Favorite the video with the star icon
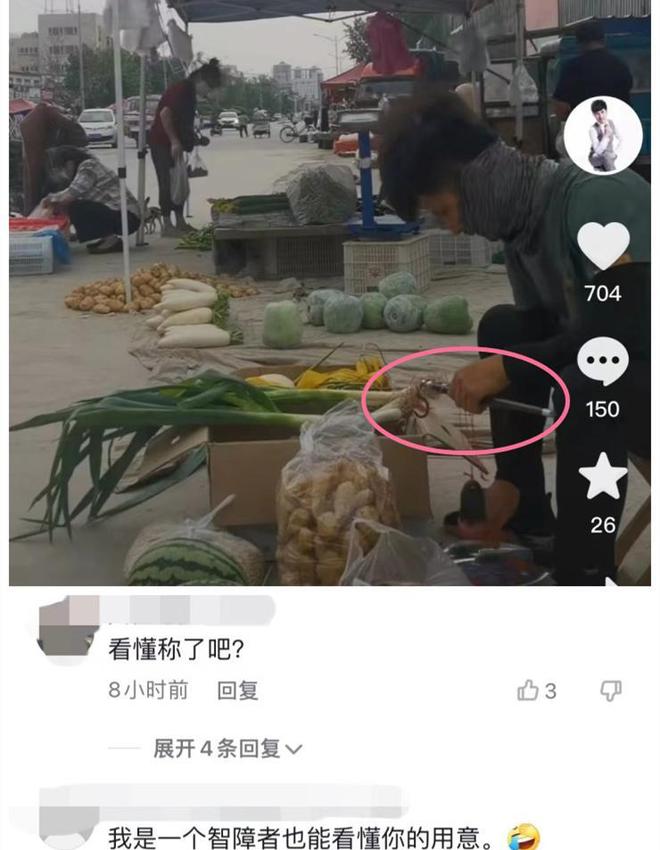 click(603, 477)
